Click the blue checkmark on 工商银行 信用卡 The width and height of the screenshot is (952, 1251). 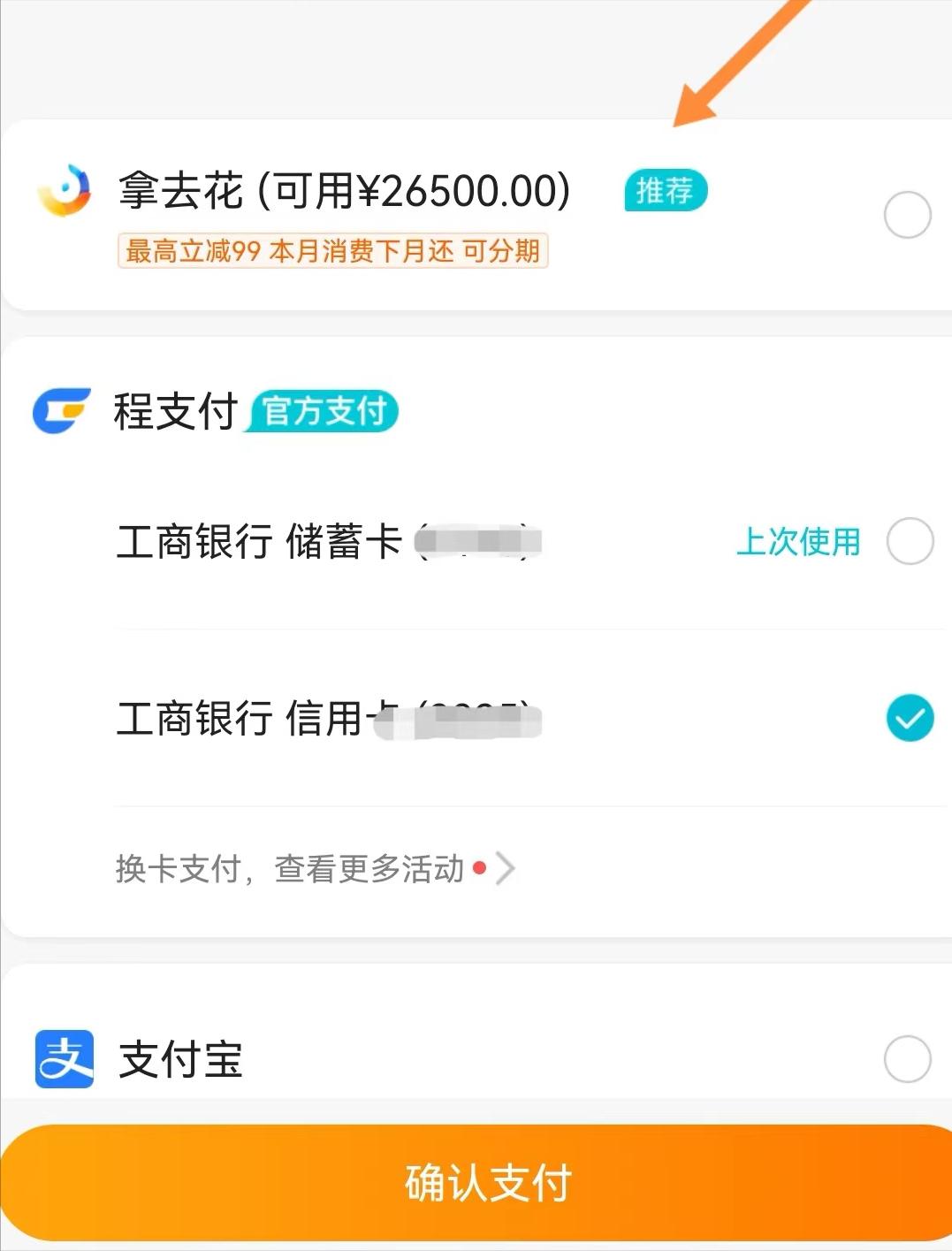tap(910, 719)
